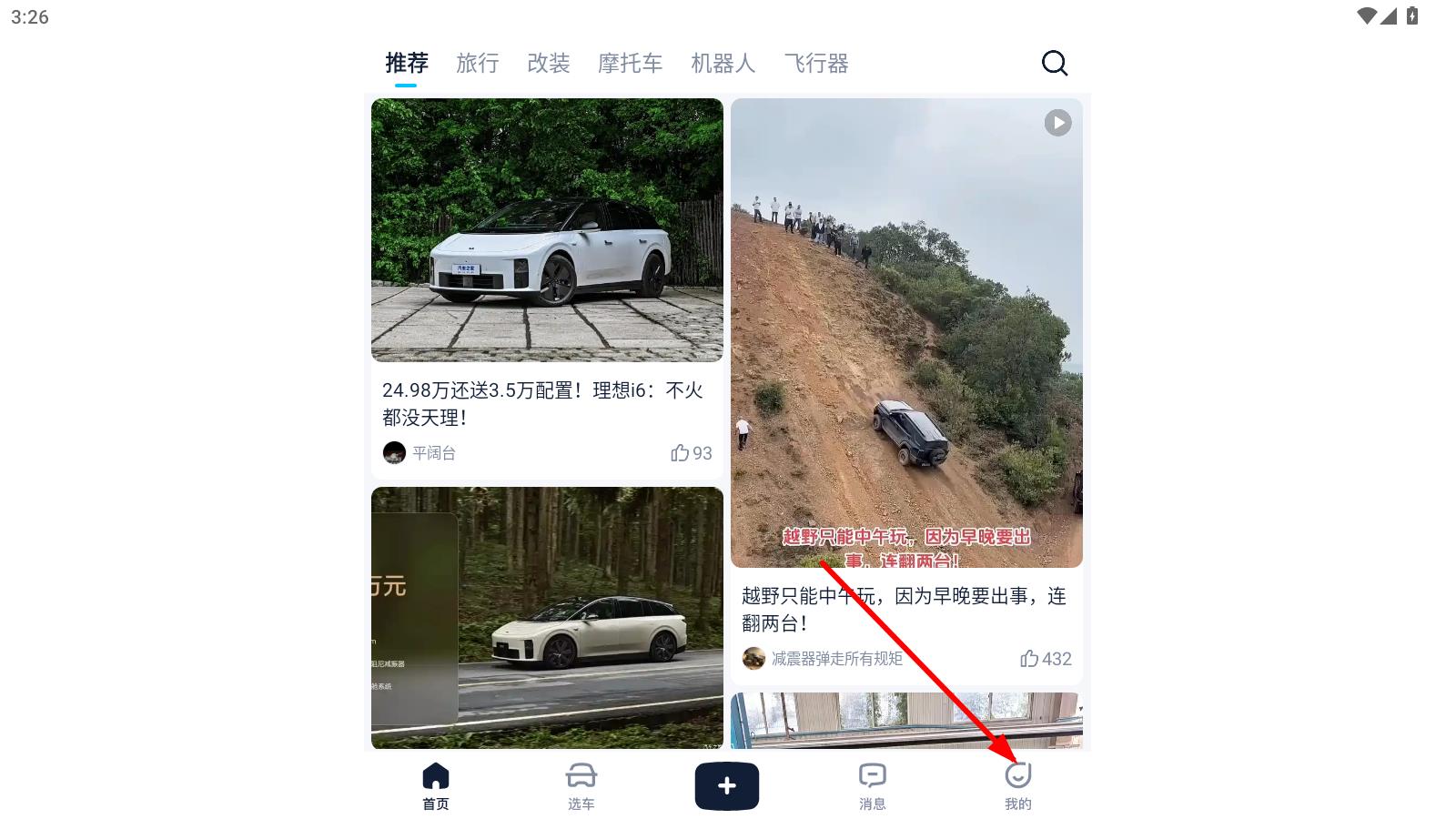Switch to the 旅行 tab
Image resolution: width=1456 pixels, height=819 pixels.
pos(477,63)
